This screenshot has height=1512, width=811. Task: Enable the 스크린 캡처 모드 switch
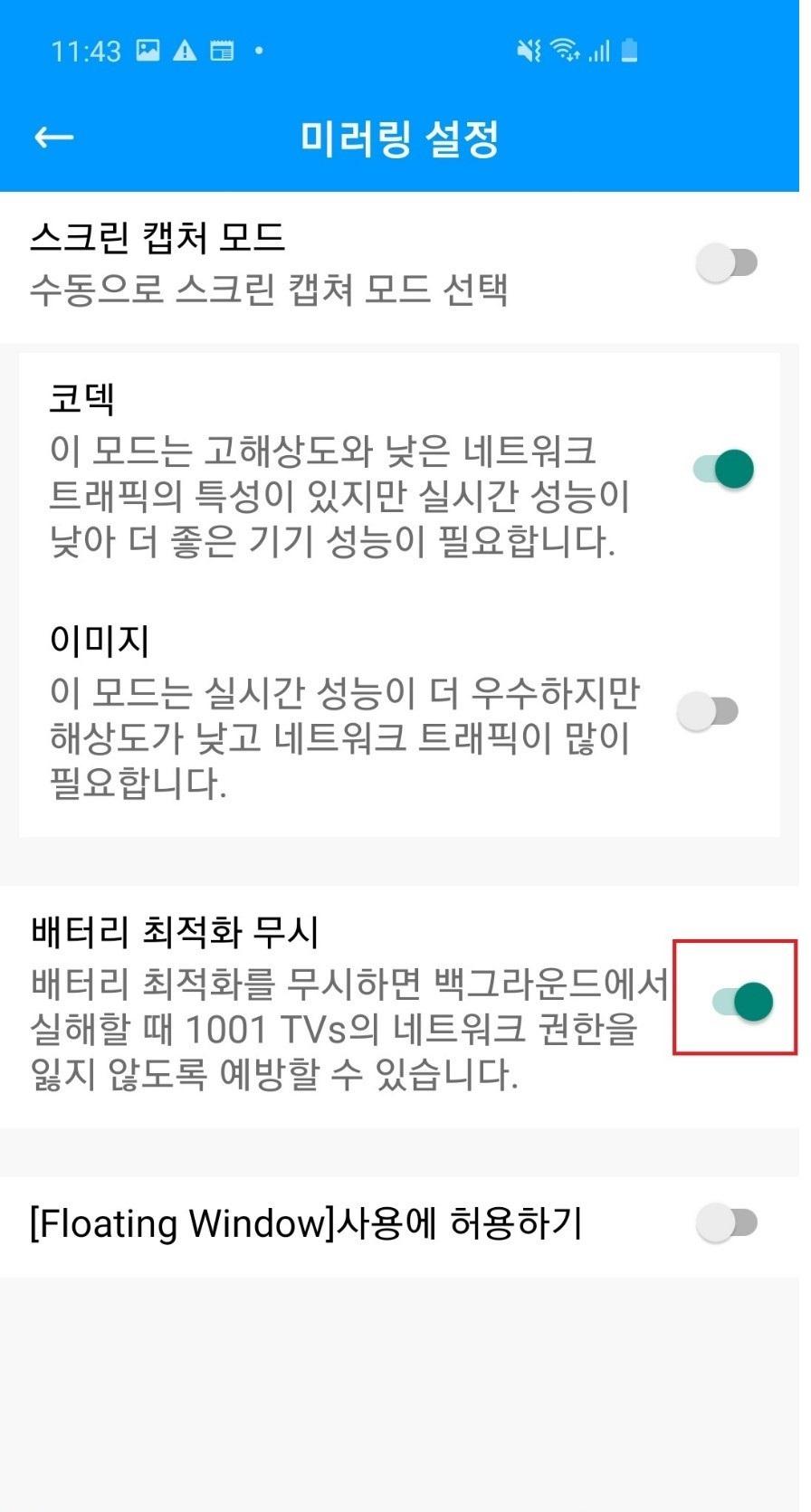tap(727, 262)
